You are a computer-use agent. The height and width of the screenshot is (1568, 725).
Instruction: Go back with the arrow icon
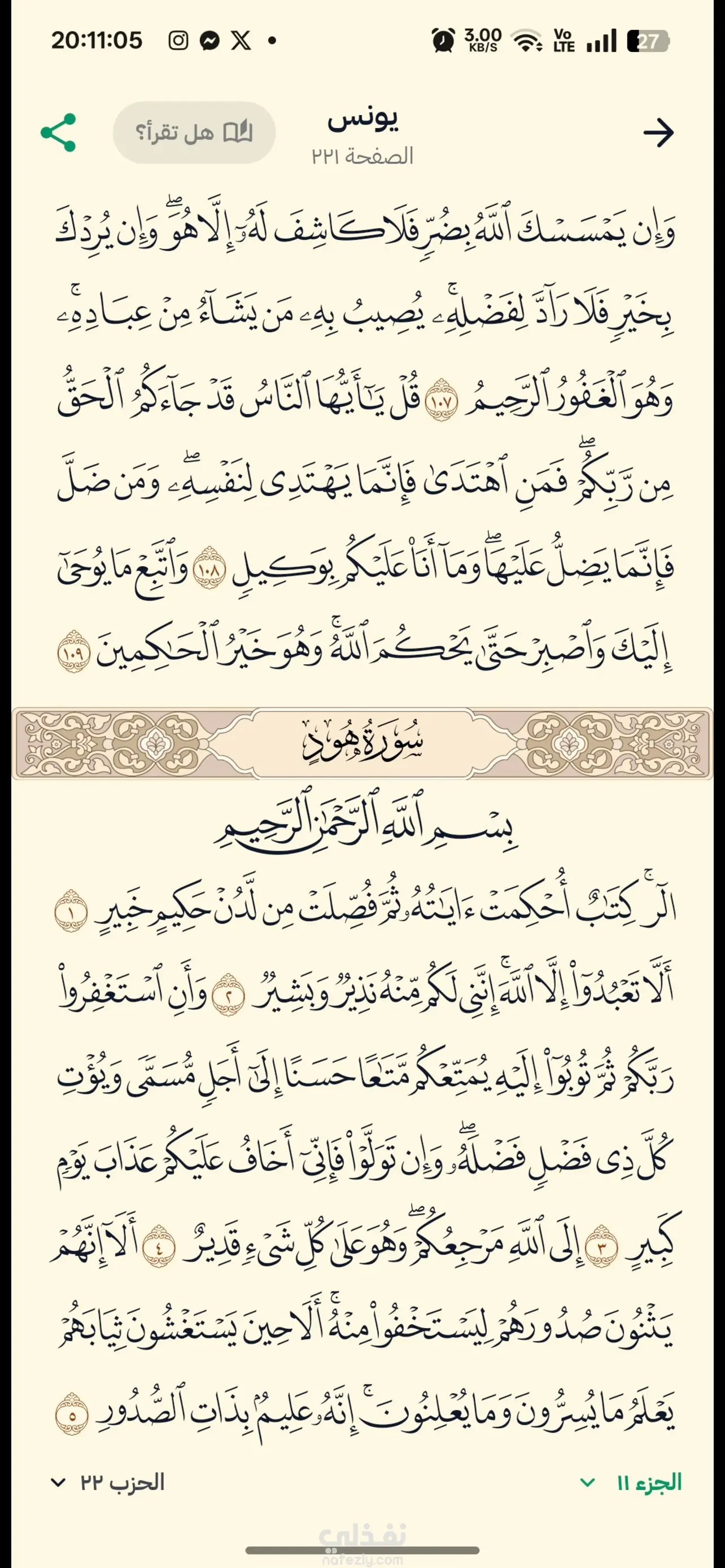pyautogui.click(x=658, y=133)
